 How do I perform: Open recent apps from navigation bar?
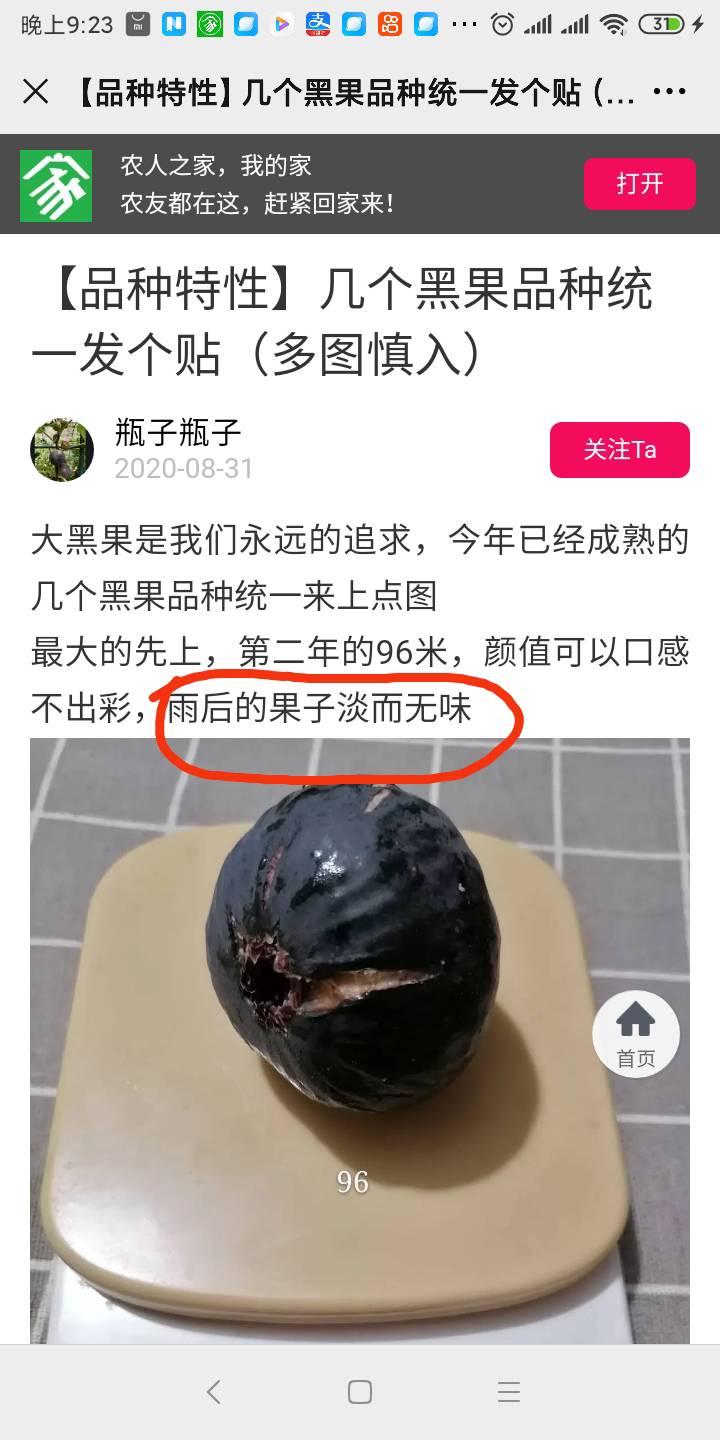click(x=509, y=1392)
